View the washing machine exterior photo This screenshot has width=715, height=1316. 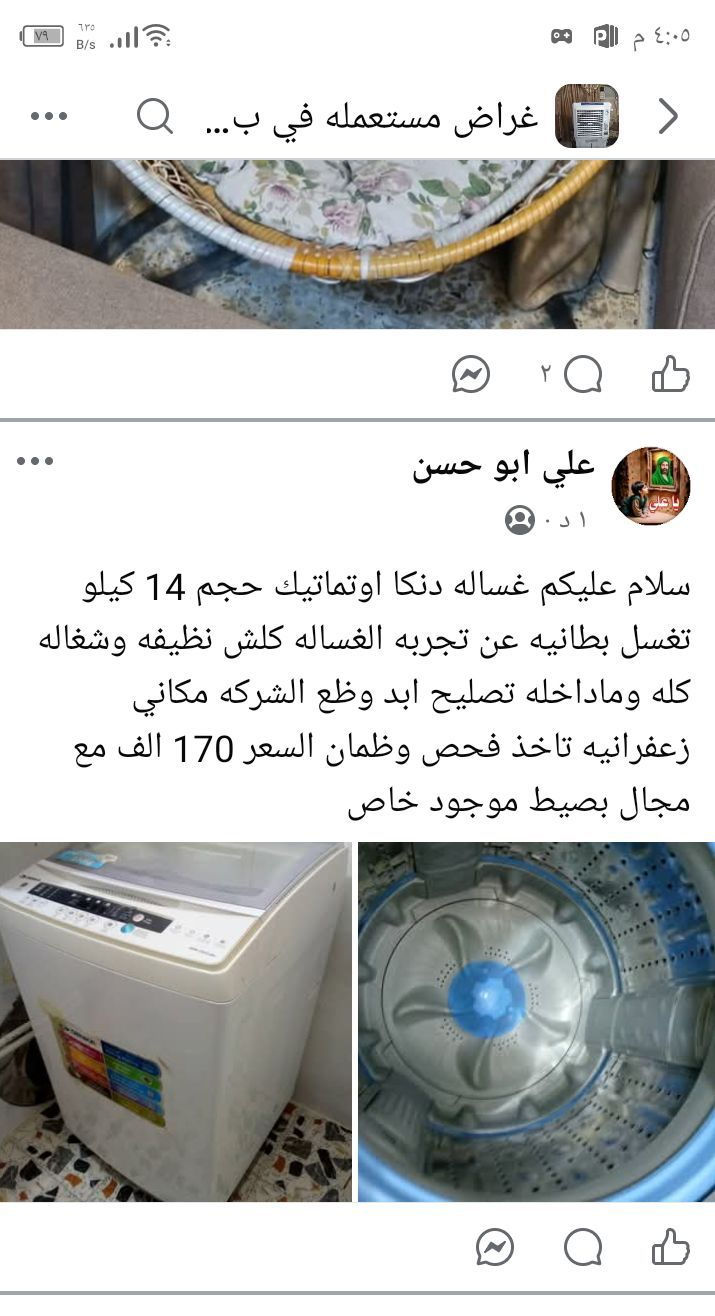(176, 1021)
